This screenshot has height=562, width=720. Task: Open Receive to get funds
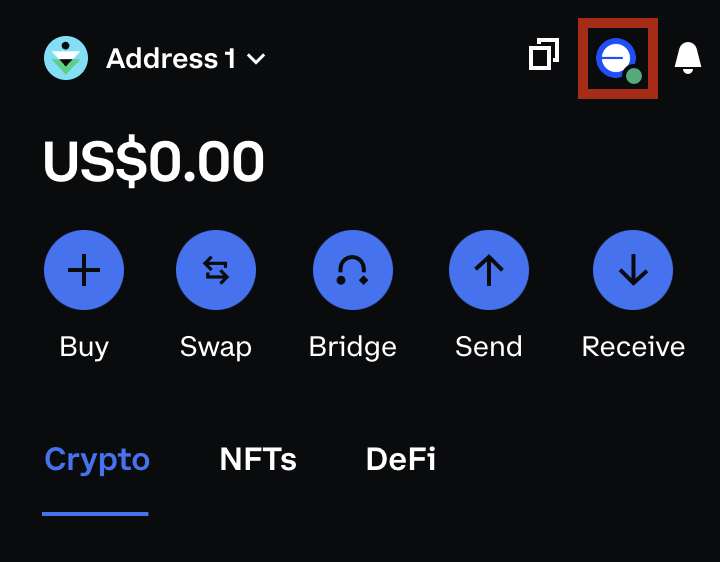633,270
